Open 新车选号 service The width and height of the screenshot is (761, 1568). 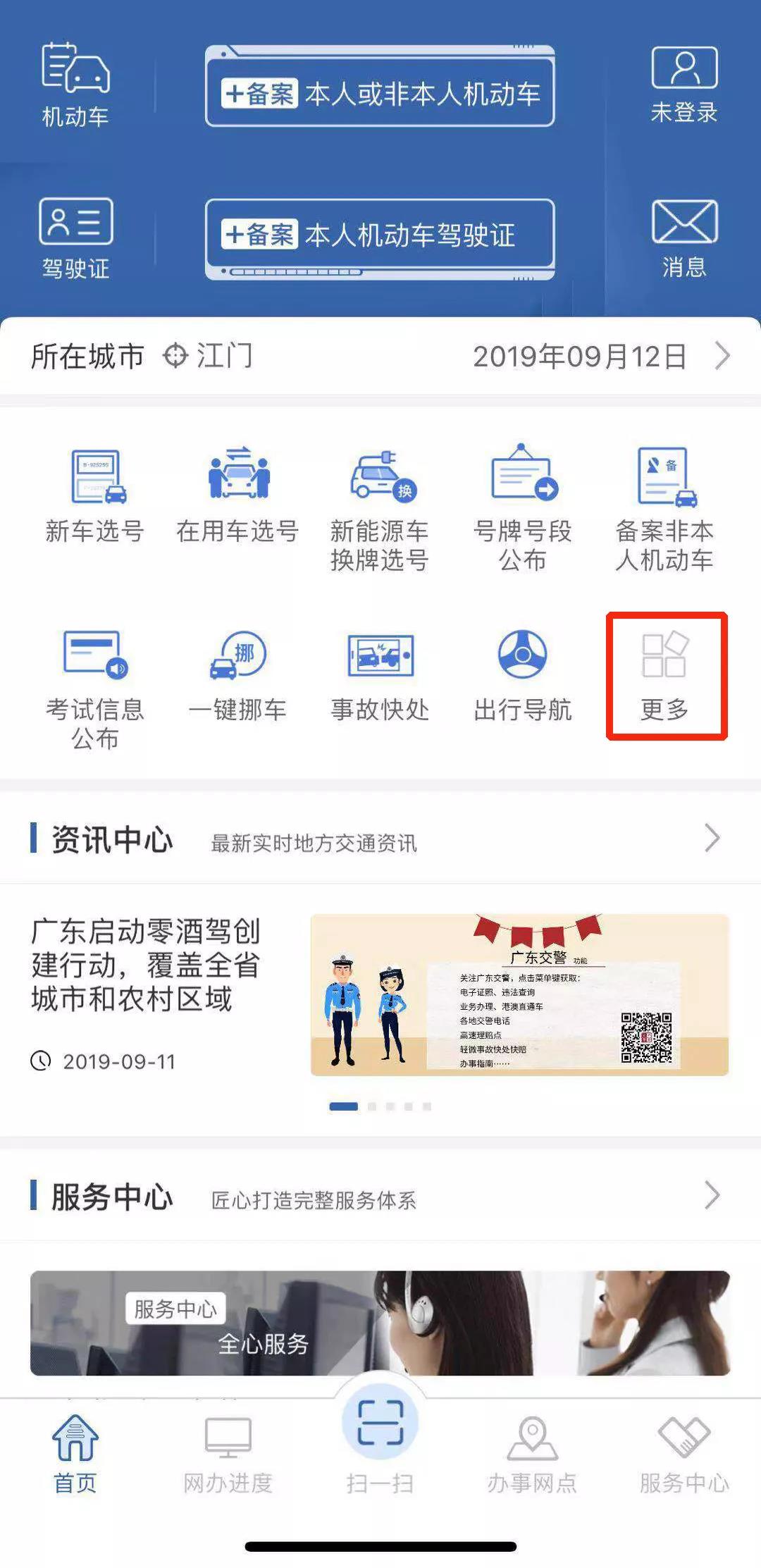(x=95, y=497)
